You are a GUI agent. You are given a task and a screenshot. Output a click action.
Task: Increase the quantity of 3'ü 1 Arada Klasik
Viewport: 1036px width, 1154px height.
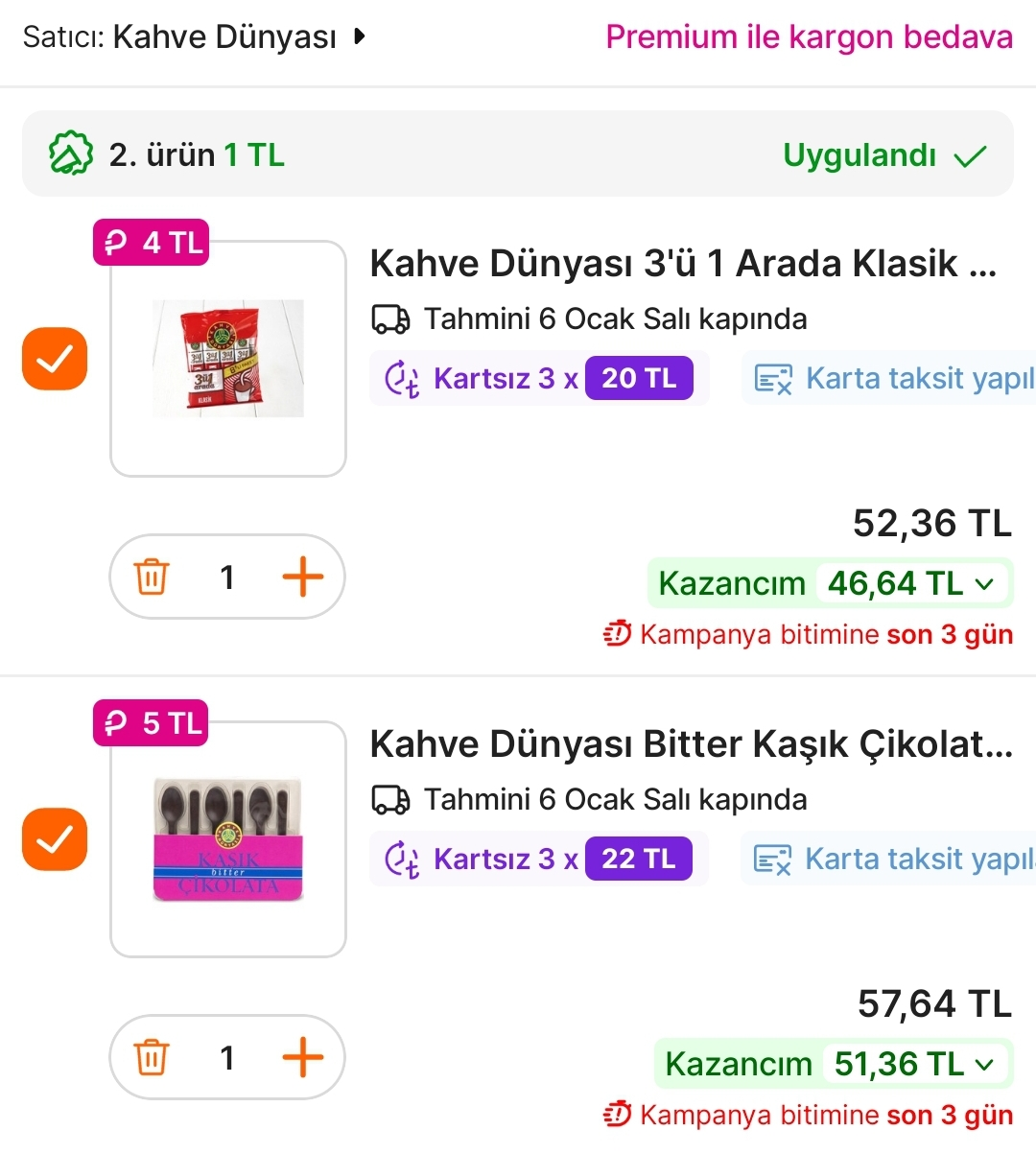[x=303, y=577]
